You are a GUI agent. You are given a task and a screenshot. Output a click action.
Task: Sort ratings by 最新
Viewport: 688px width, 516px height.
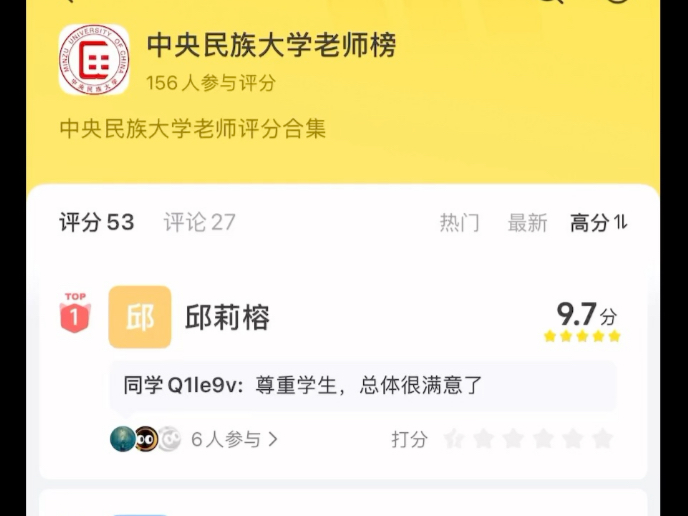527,223
